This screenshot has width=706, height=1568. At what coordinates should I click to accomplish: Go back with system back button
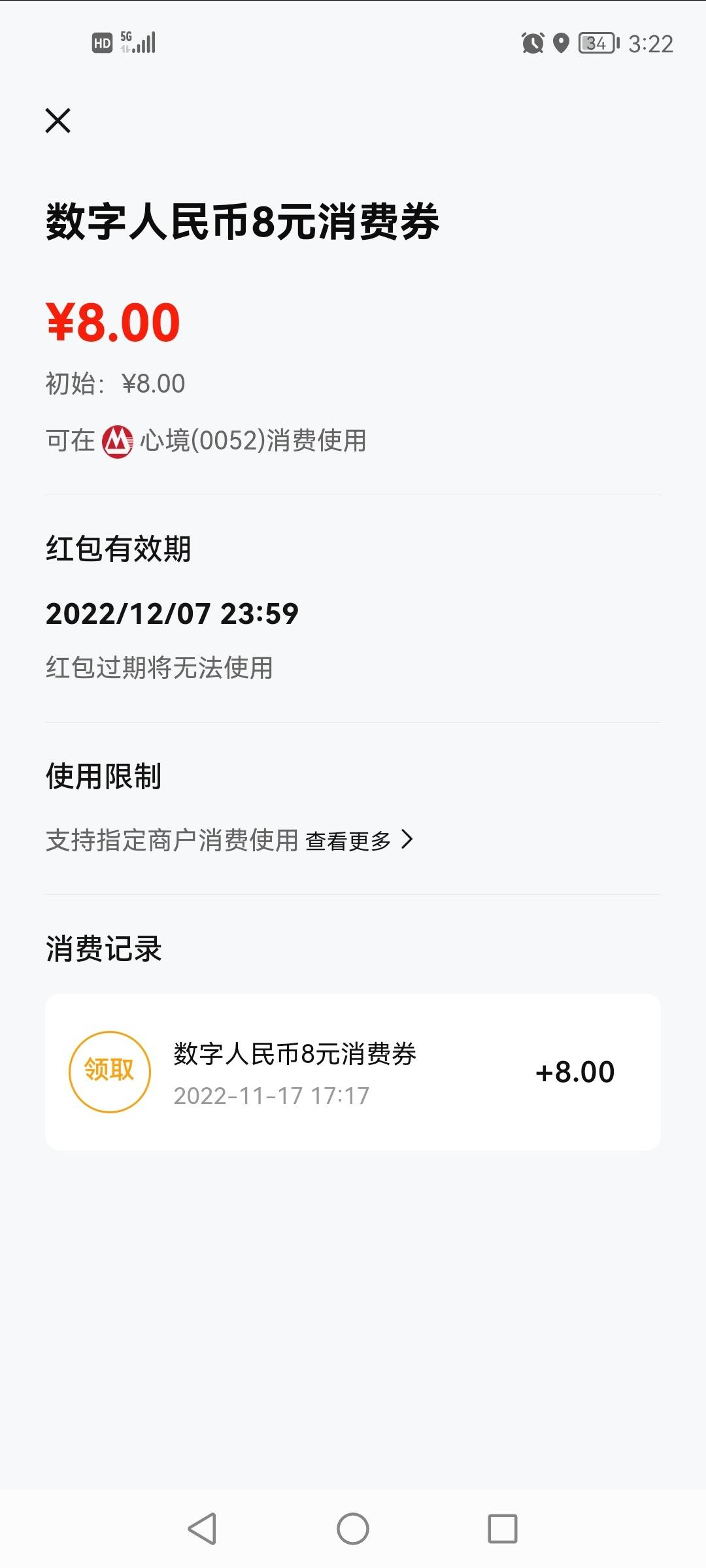[202, 1529]
